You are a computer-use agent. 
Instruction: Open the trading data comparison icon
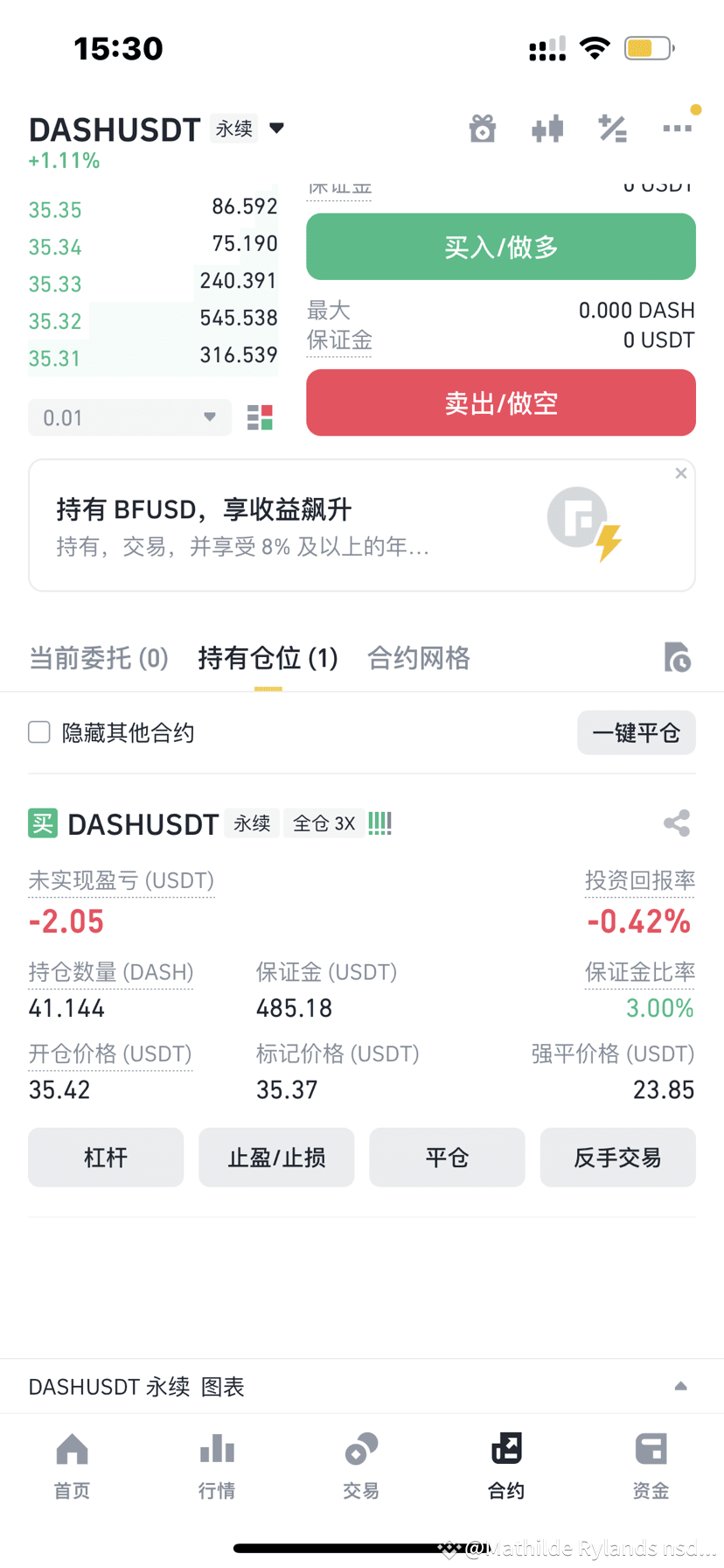point(547,128)
